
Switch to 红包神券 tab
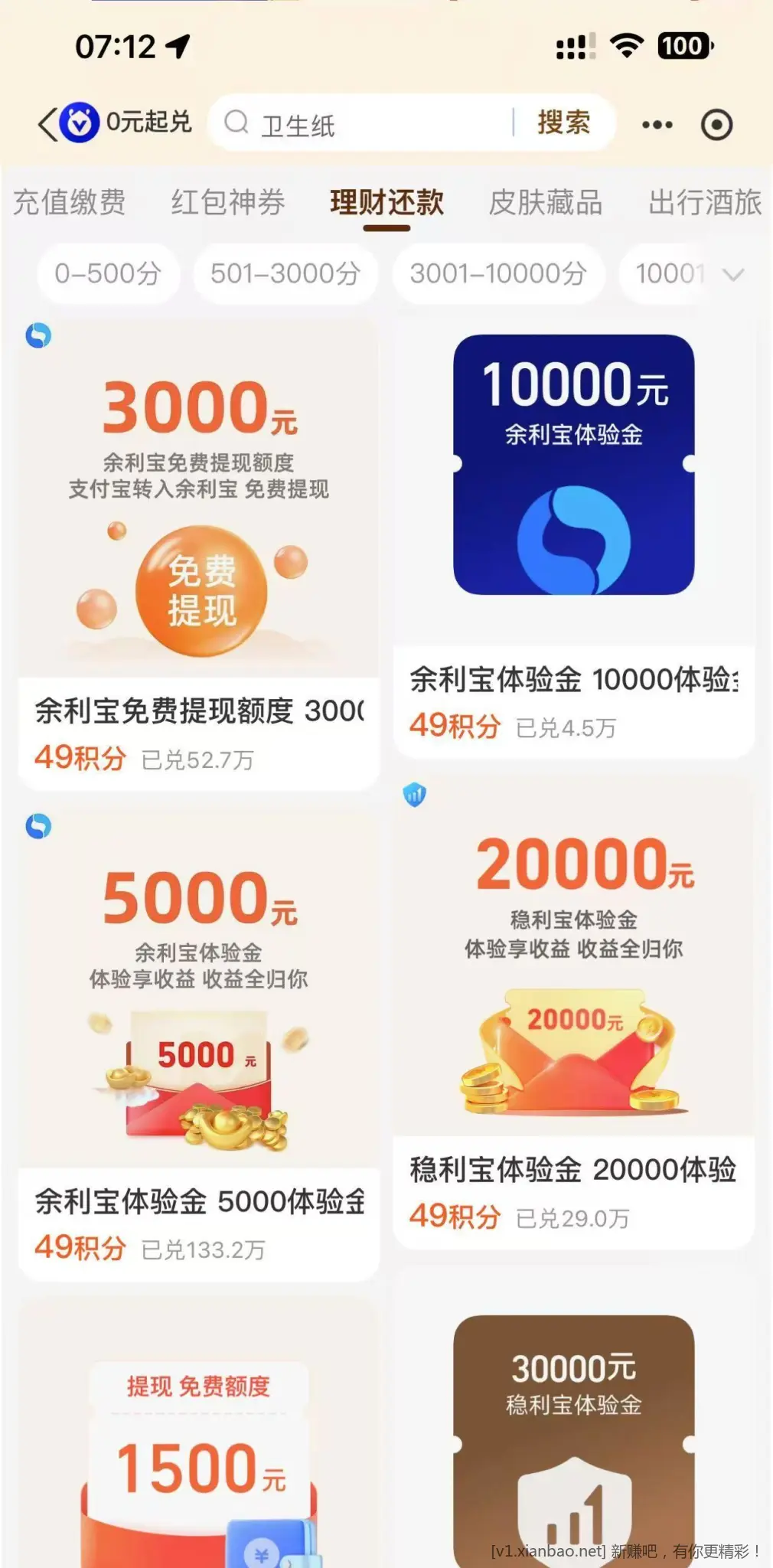228,203
